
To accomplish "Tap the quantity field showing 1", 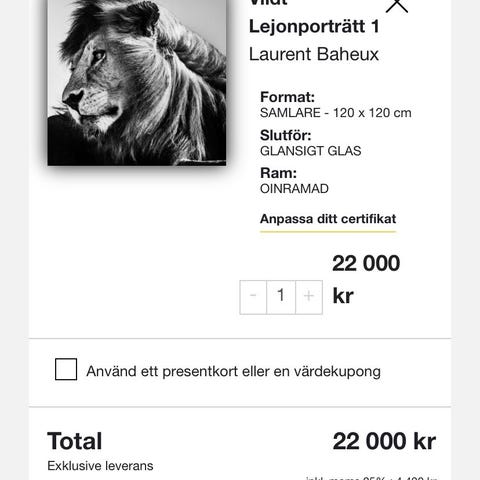I will tap(281, 297).
